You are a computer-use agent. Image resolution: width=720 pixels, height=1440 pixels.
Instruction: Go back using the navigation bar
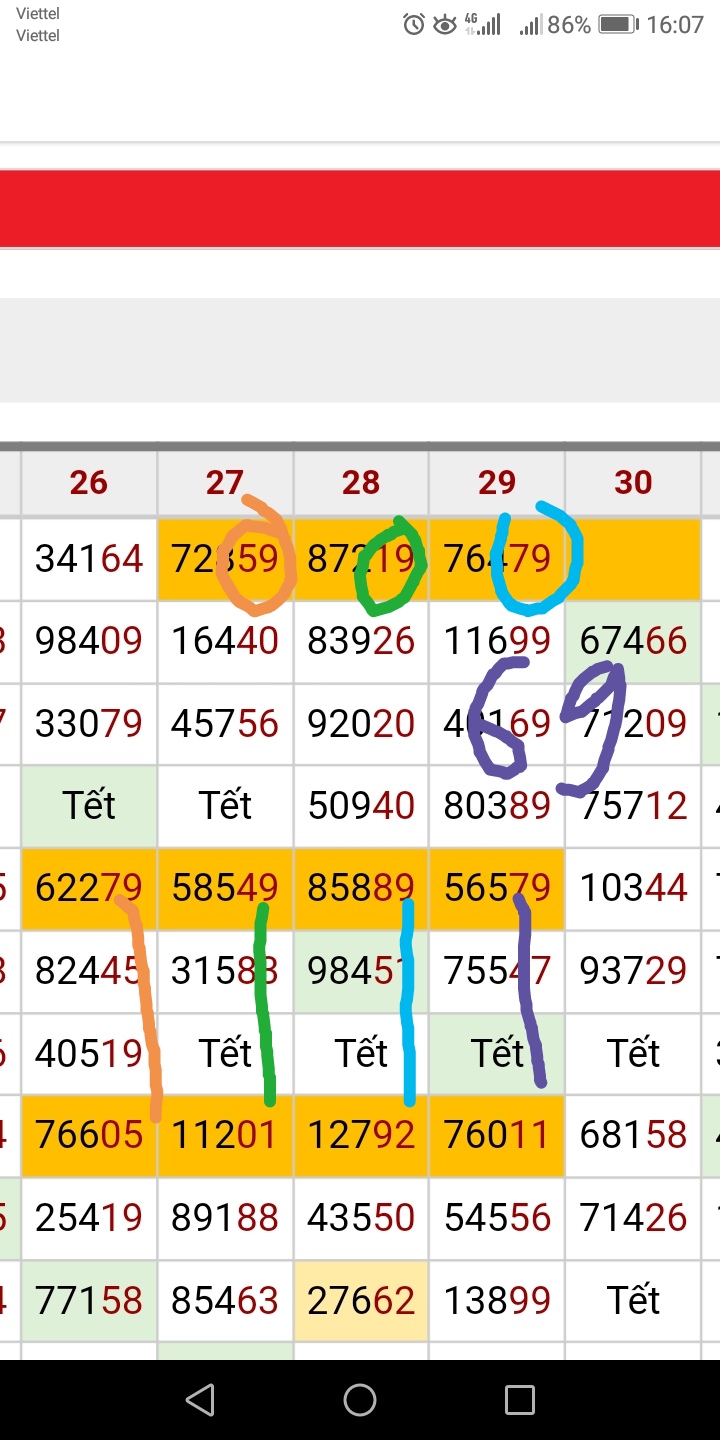point(200,1400)
